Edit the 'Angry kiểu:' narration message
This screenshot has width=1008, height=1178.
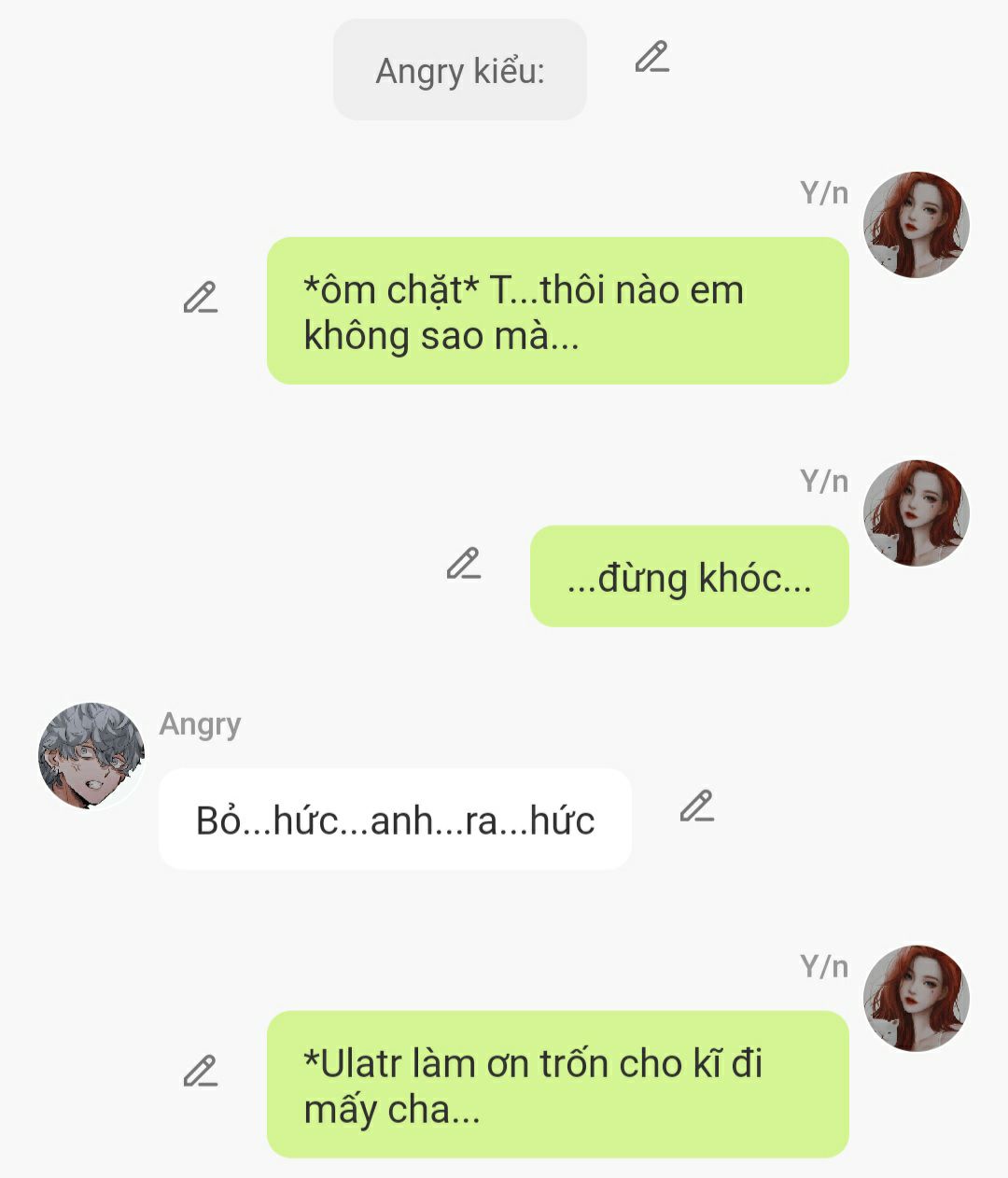coord(651,58)
